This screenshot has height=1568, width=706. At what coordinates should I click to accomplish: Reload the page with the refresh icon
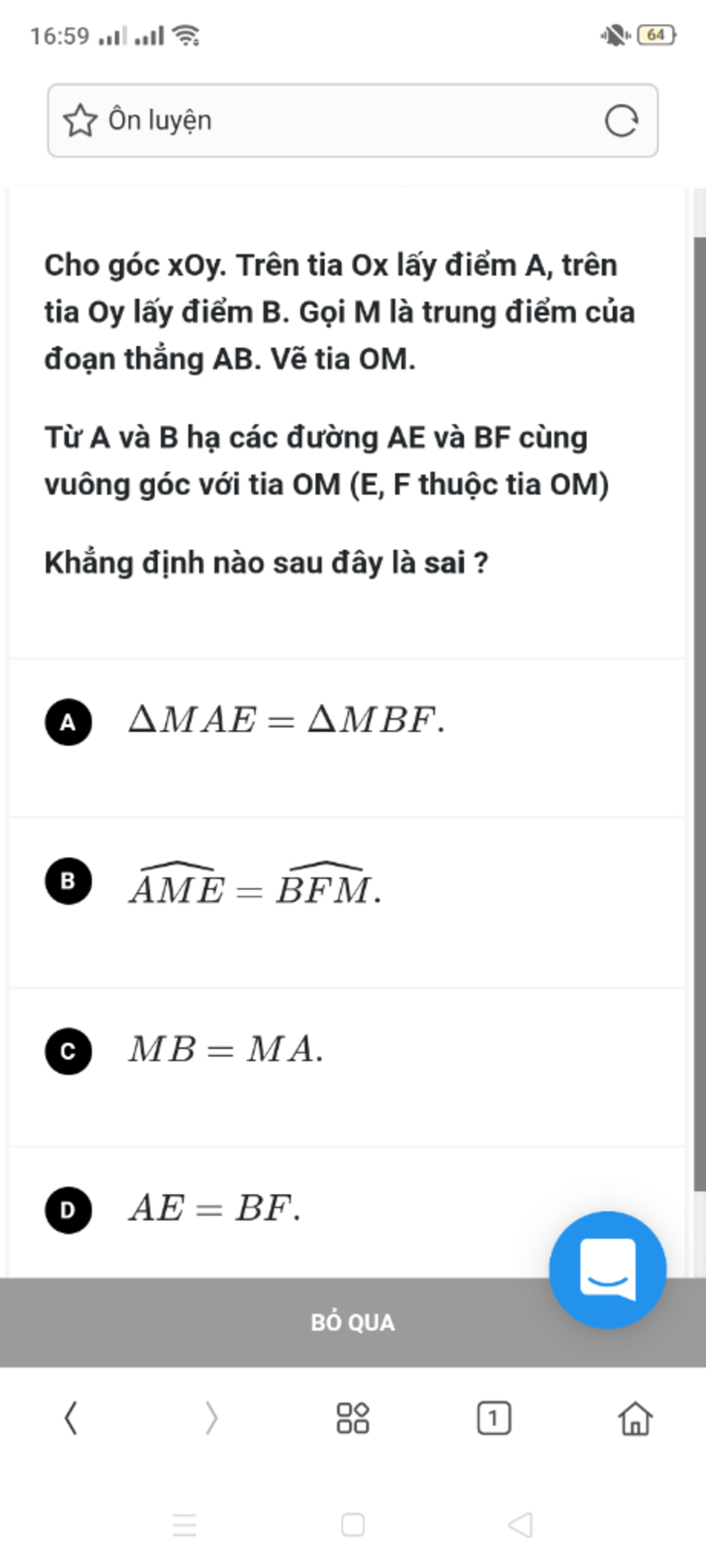click(x=621, y=121)
